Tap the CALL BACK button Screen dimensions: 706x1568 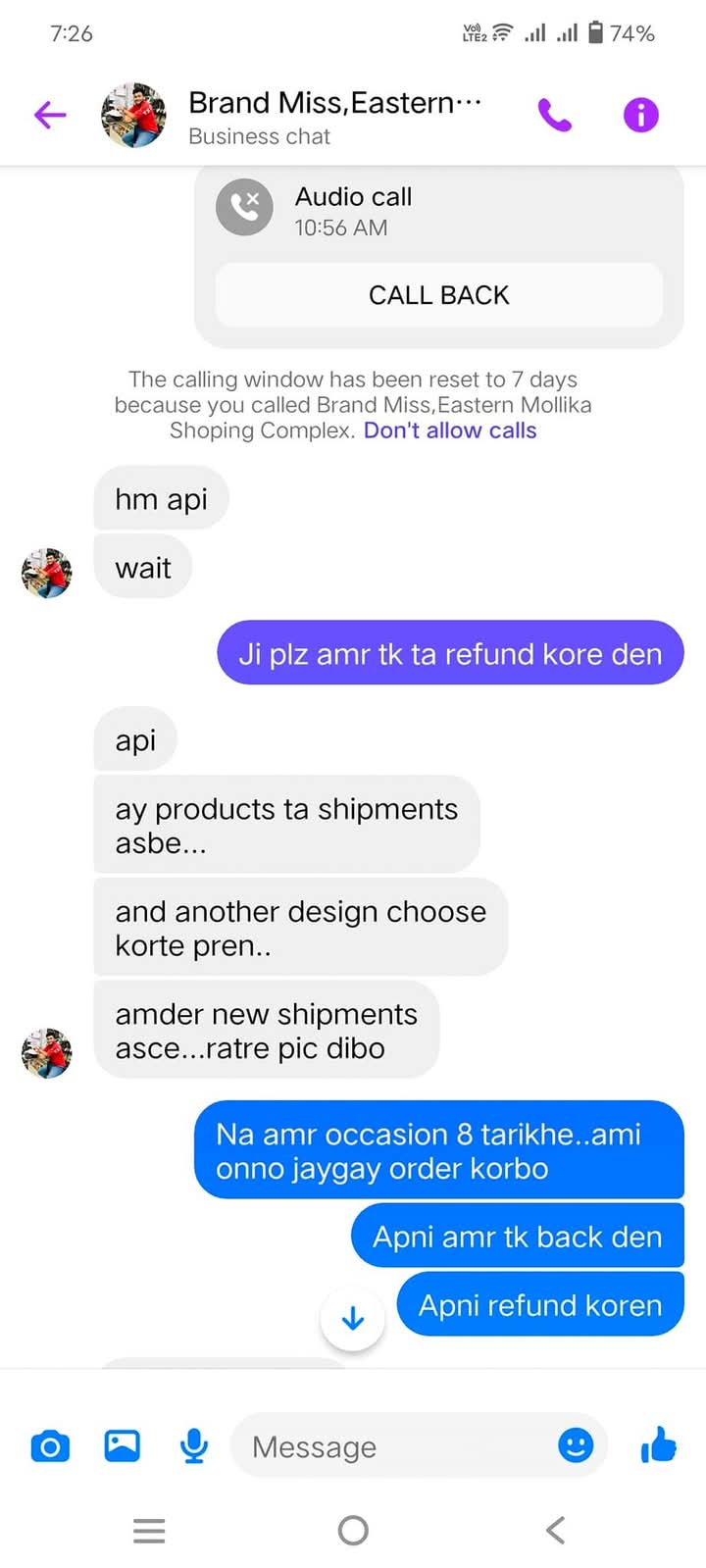(438, 295)
